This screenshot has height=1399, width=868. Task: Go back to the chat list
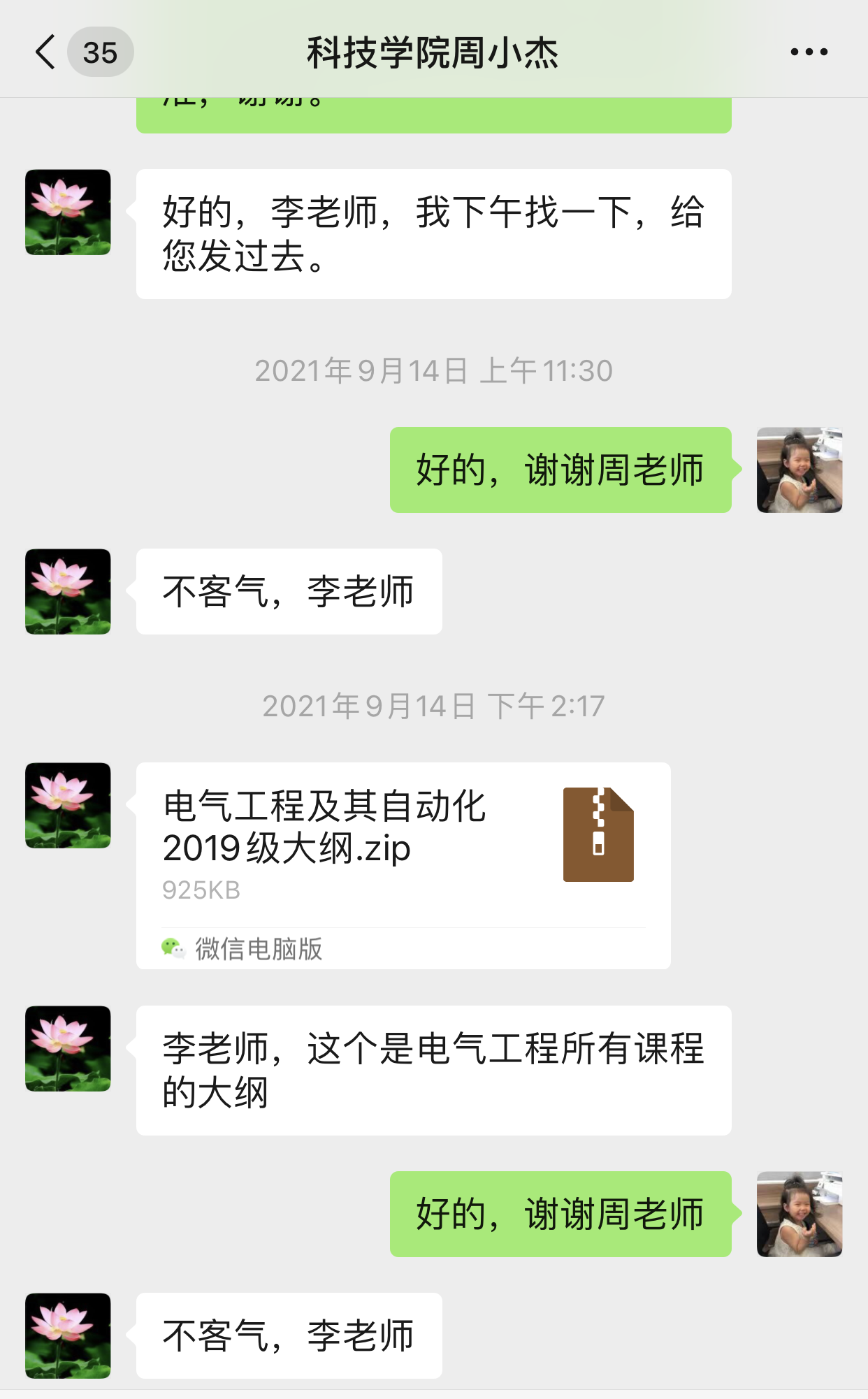(x=46, y=52)
